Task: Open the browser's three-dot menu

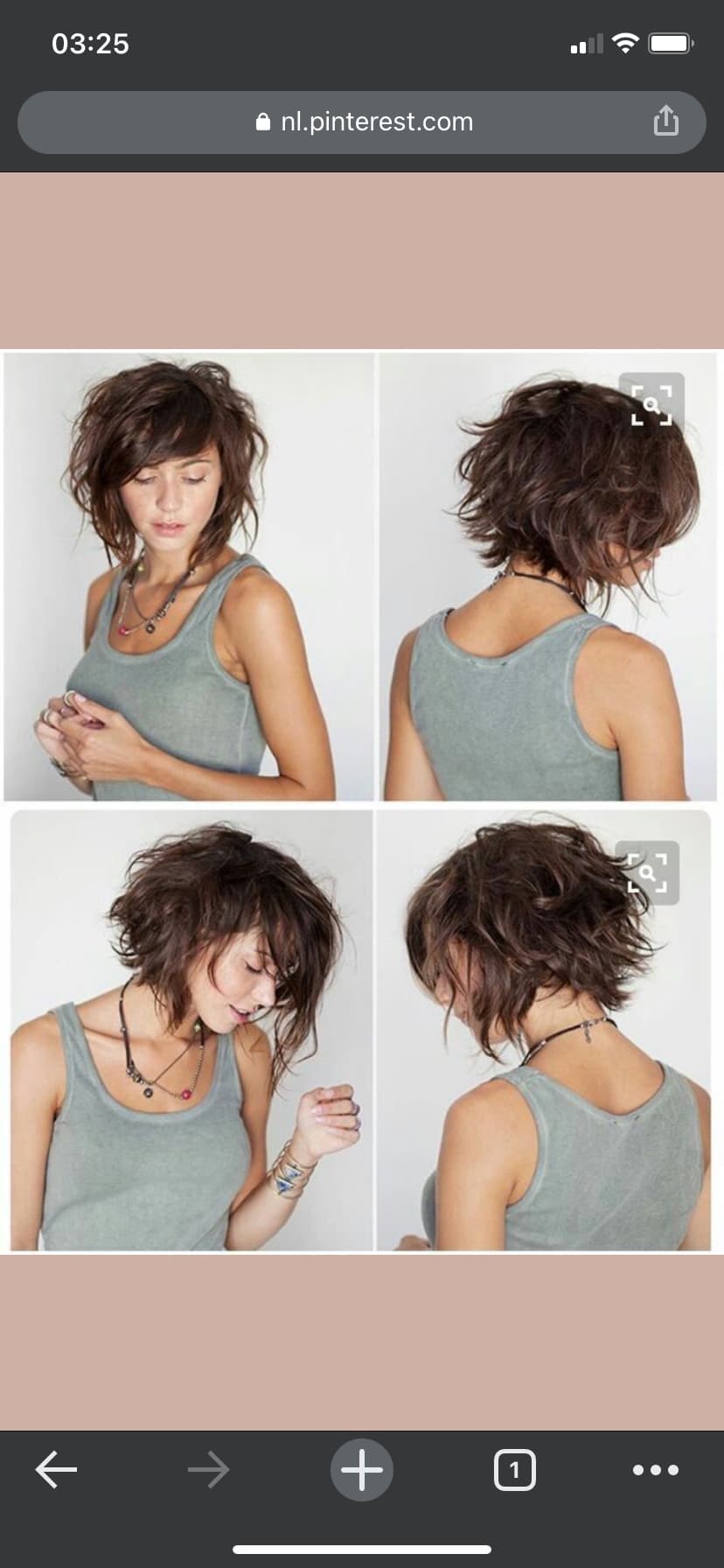Action: tap(656, 1470)
